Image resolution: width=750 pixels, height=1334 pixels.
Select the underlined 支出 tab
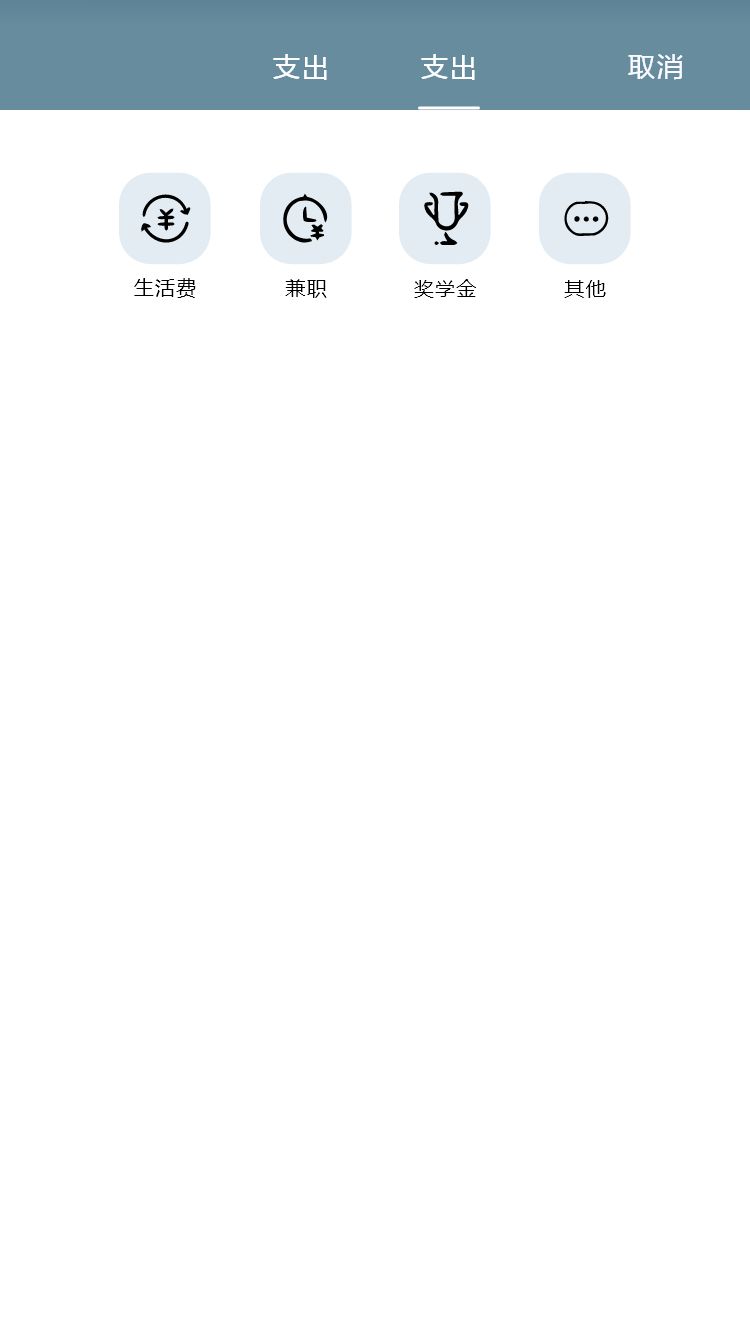[449, 68]
